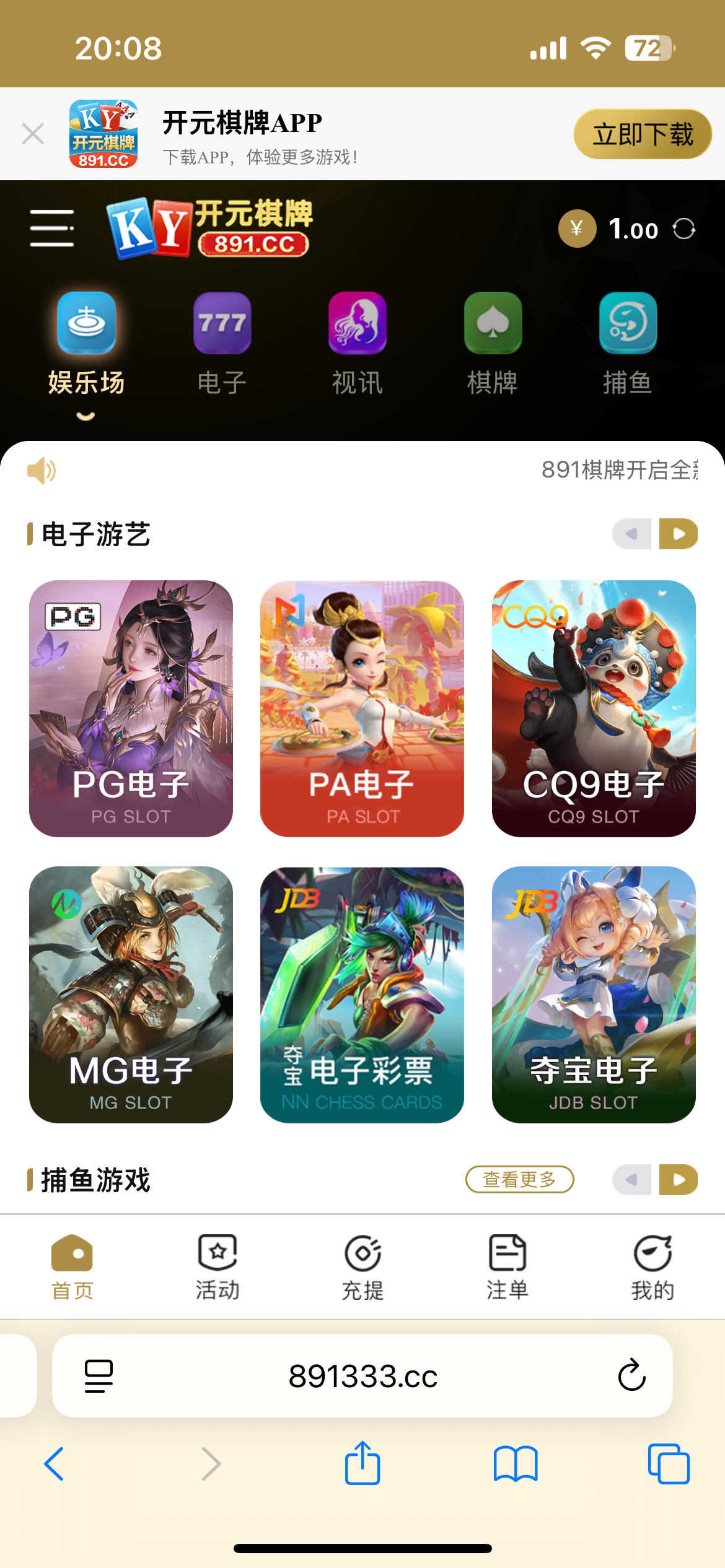This screenshot has height=1568, width=725.
Task: Reload the page in the browser
Action: coord(631,1376)
